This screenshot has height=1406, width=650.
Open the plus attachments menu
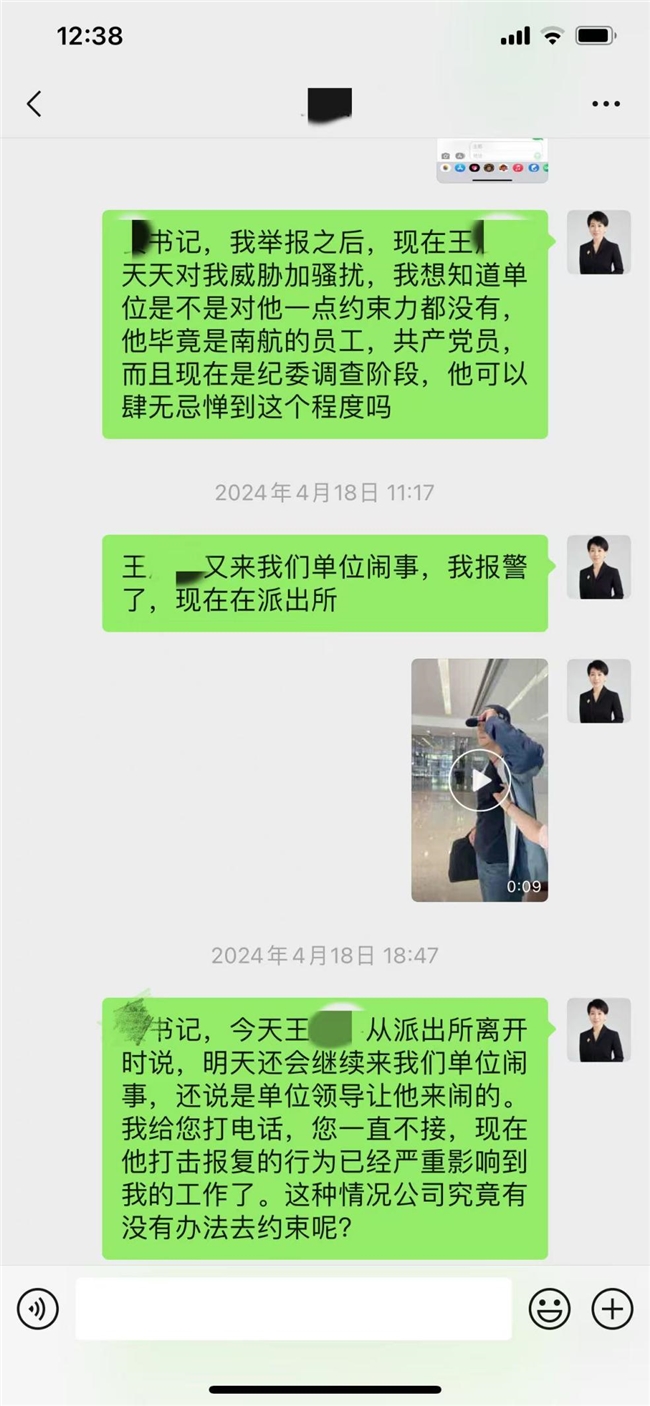(x=612, y=1308)
